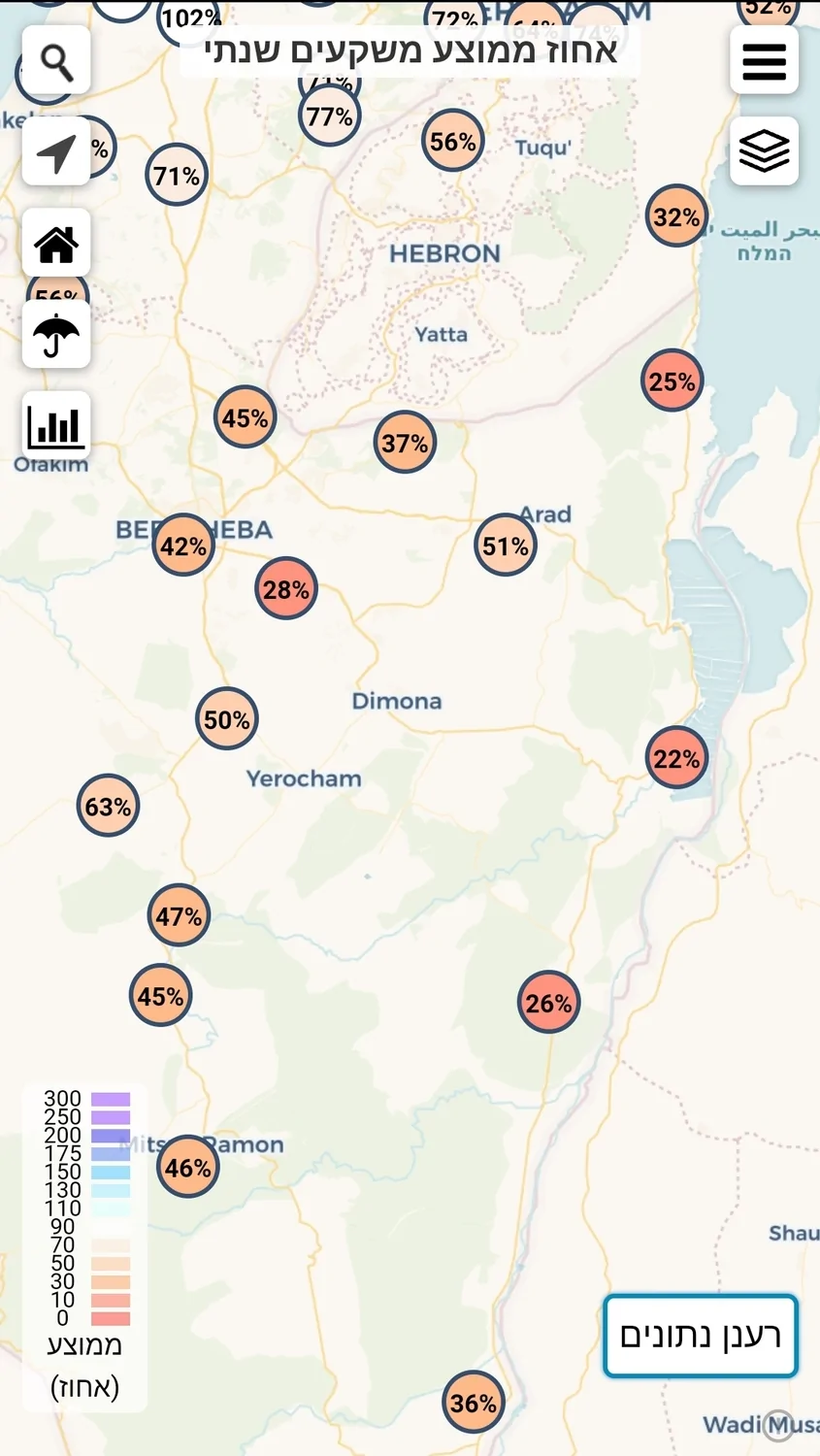
Task: Select the 32% marker by the Dead Sea
Action: pos(675,216)
